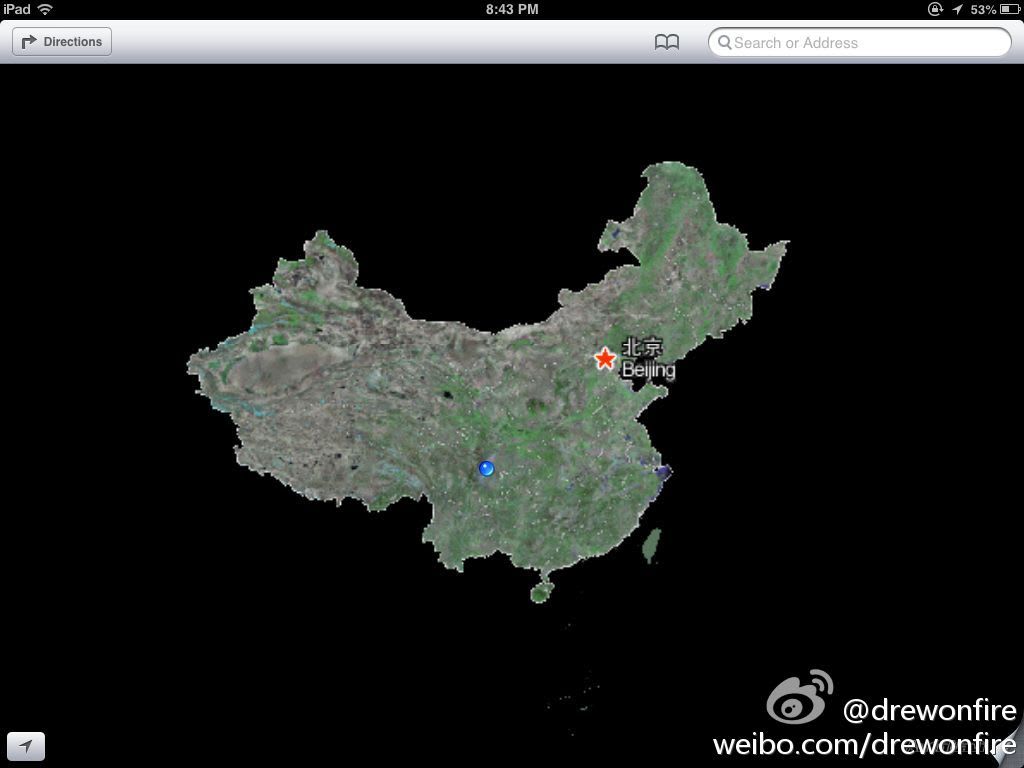Open the bookmarks book icon
Screen dimensions: 1024x768
tap(666, 42)
